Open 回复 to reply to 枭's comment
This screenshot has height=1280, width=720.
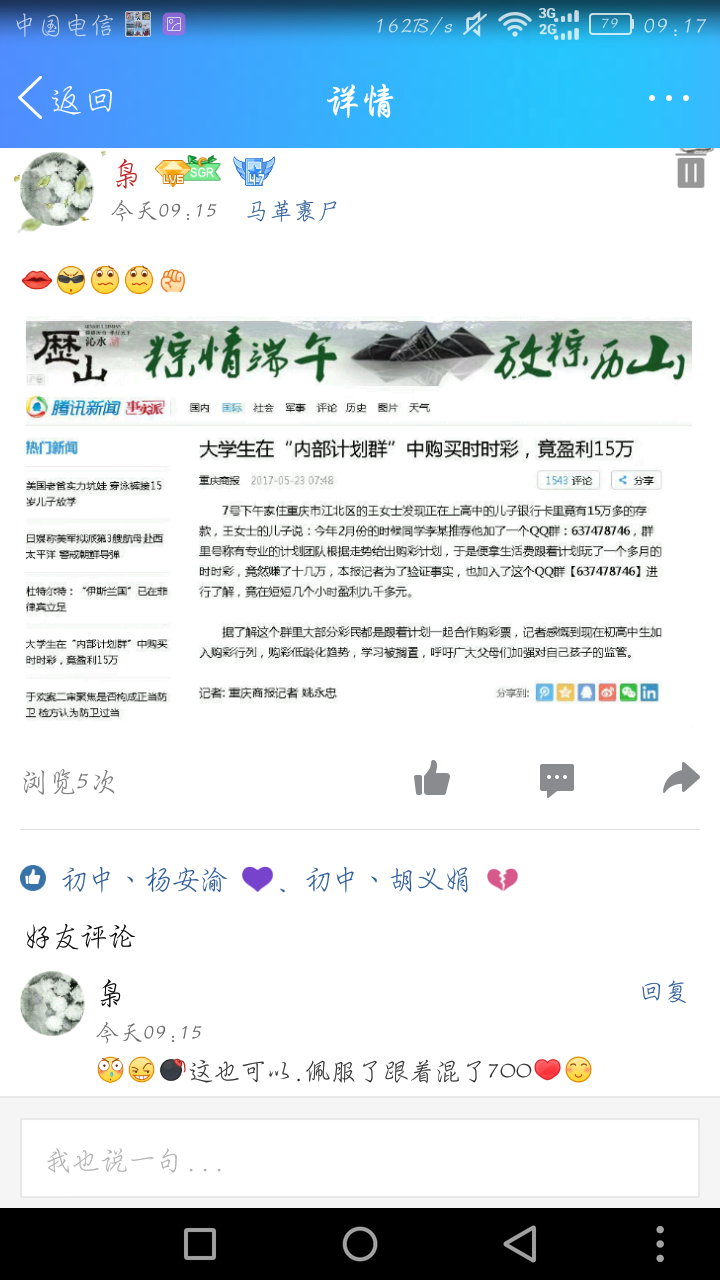coord(666,992)
